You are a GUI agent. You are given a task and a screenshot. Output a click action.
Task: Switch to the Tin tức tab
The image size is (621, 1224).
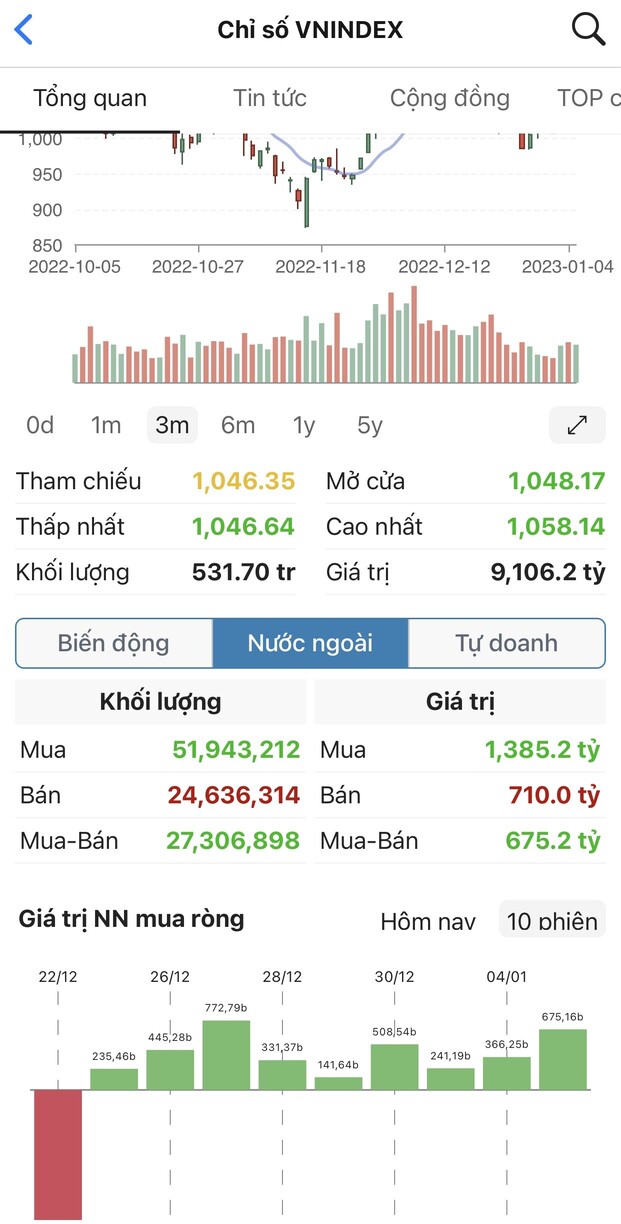click(x=270, y=98)
